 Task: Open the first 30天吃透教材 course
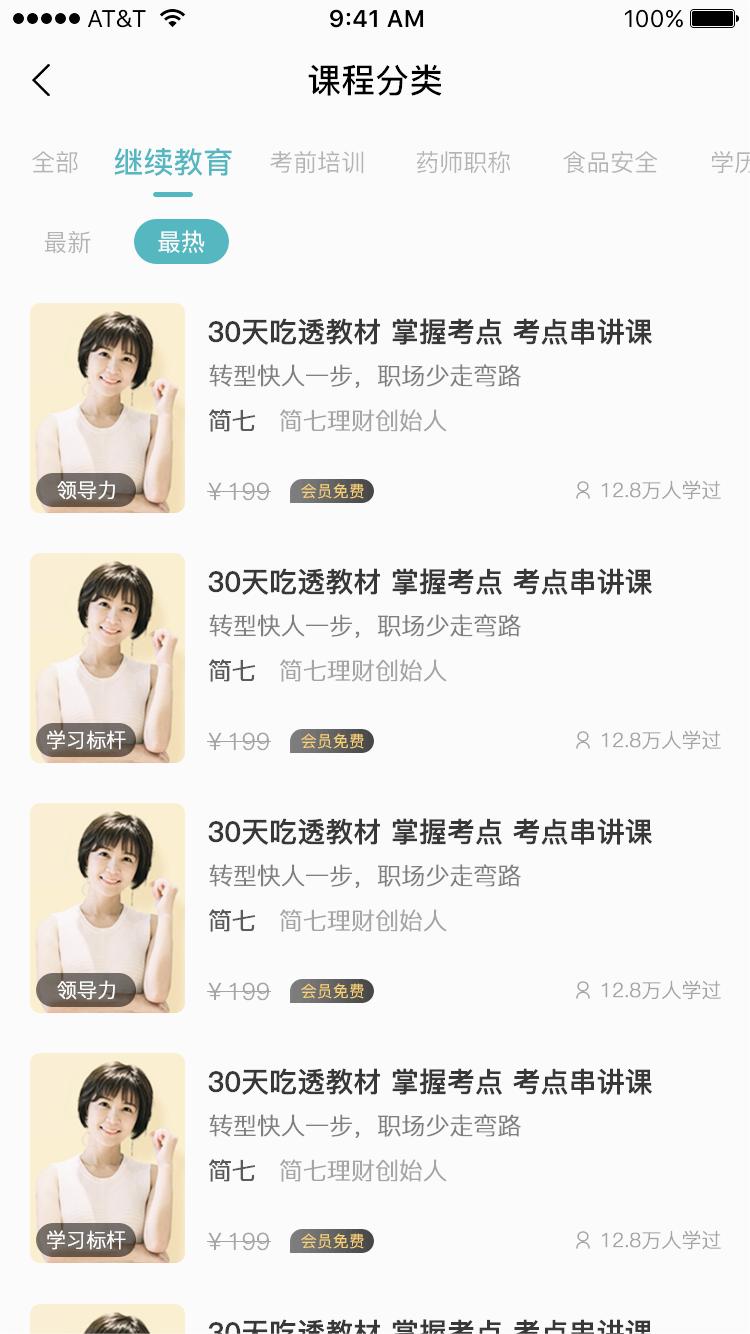tap(430, 333)
